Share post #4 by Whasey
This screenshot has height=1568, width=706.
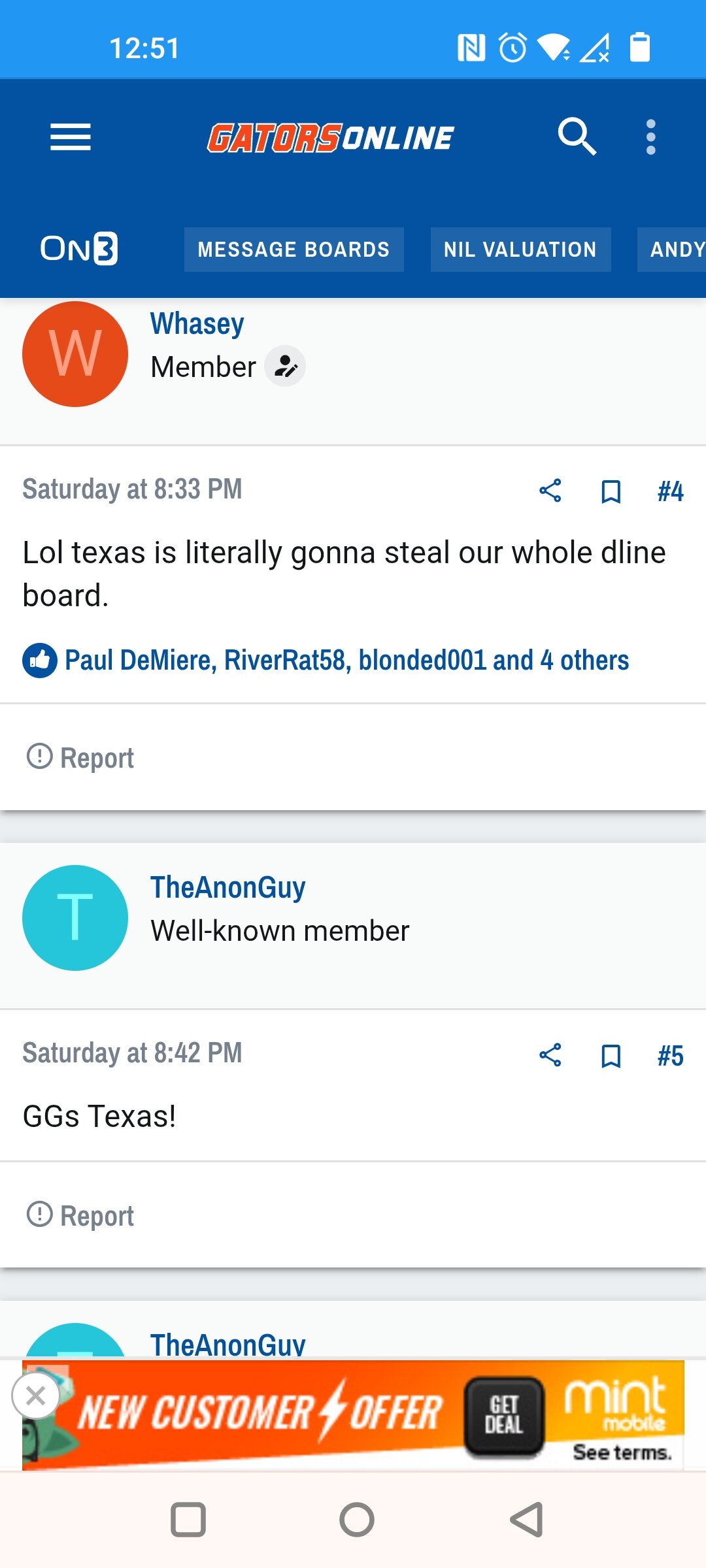click(x=550, y=491)
